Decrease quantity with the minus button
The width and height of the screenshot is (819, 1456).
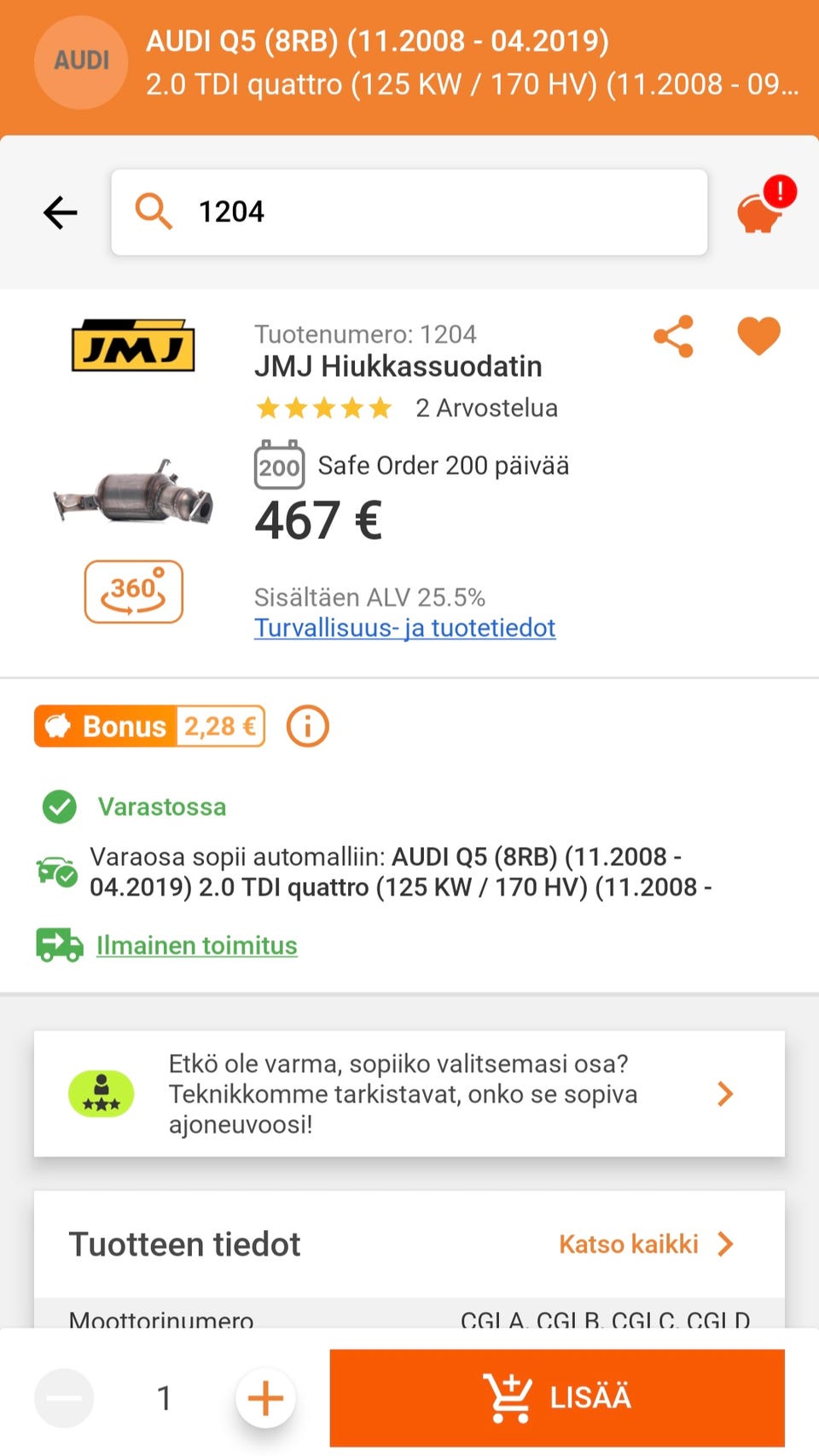[x=64, y=1398]
